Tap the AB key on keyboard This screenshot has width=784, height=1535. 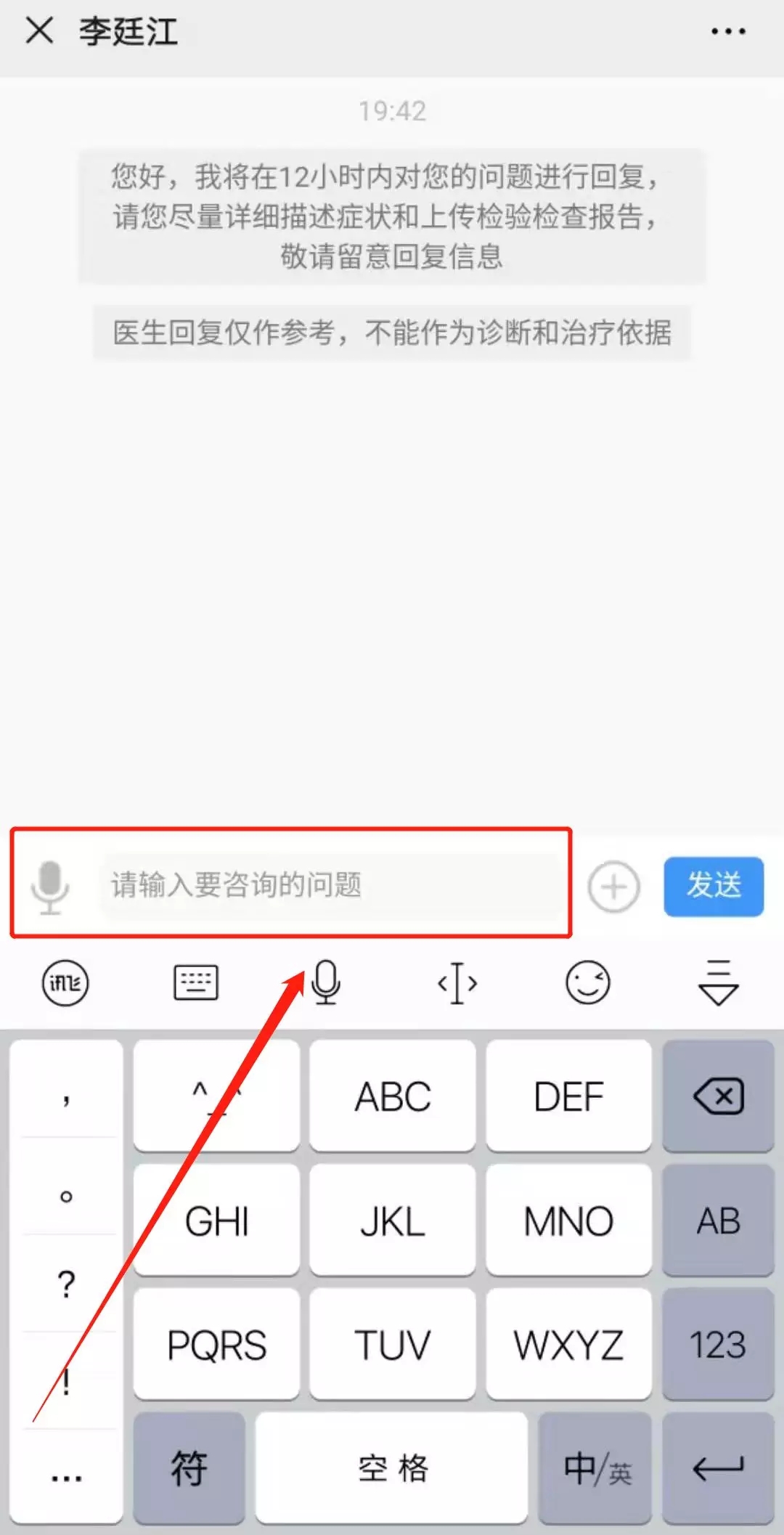point(718,1221)
